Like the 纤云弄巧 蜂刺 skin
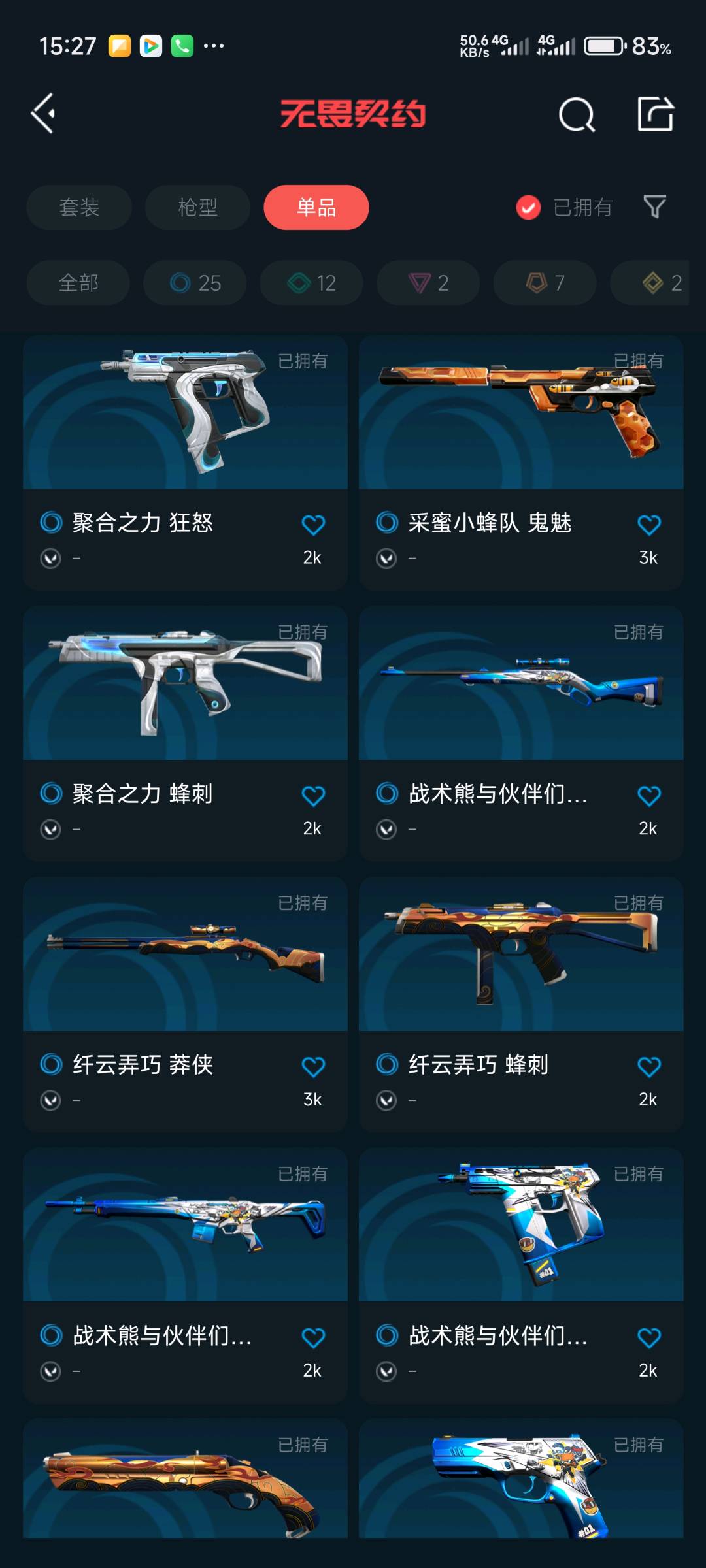Screen dimensions: 706x1568 click(x=648, y=1067)
